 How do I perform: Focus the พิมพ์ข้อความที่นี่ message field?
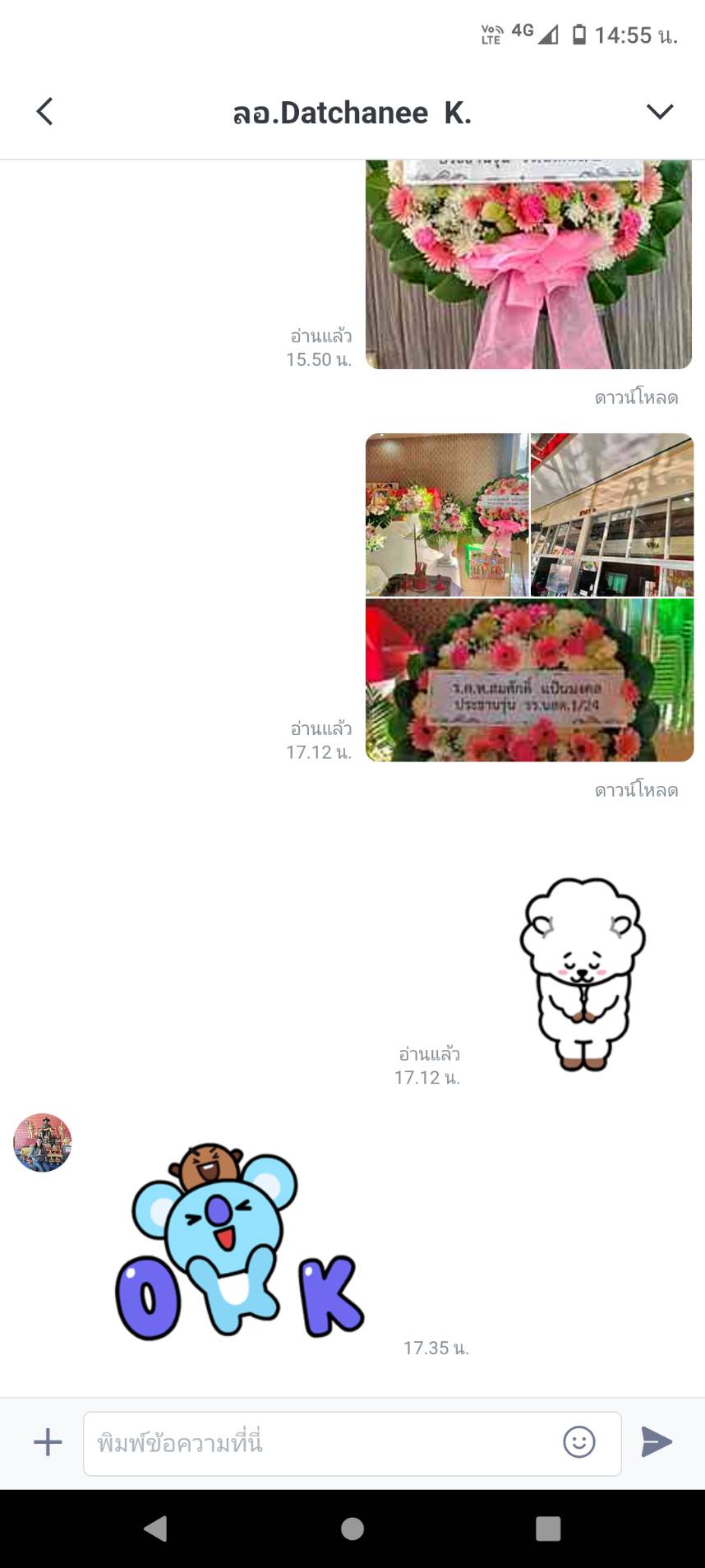(x=320, y=1443)
